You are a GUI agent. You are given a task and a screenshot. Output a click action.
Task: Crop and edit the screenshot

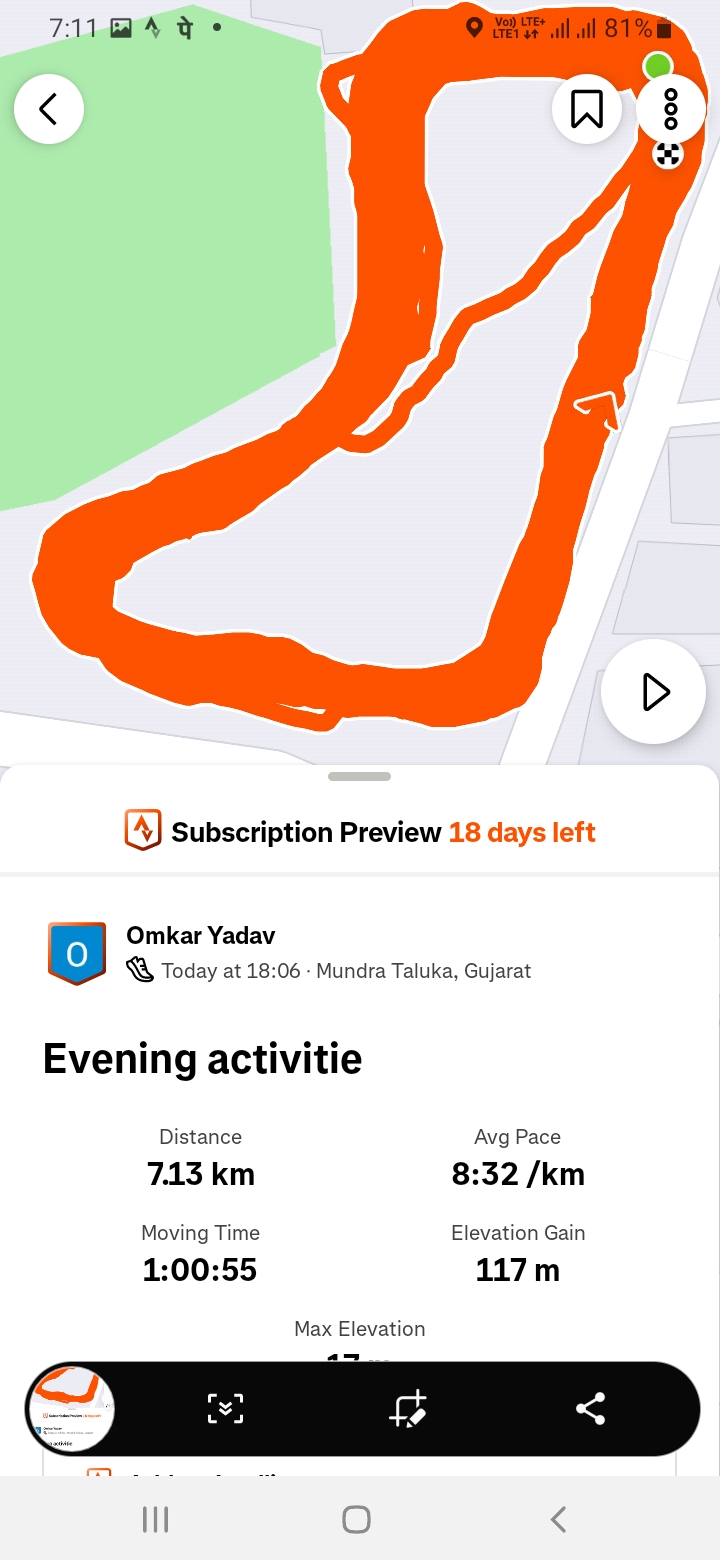[408, 1409]
